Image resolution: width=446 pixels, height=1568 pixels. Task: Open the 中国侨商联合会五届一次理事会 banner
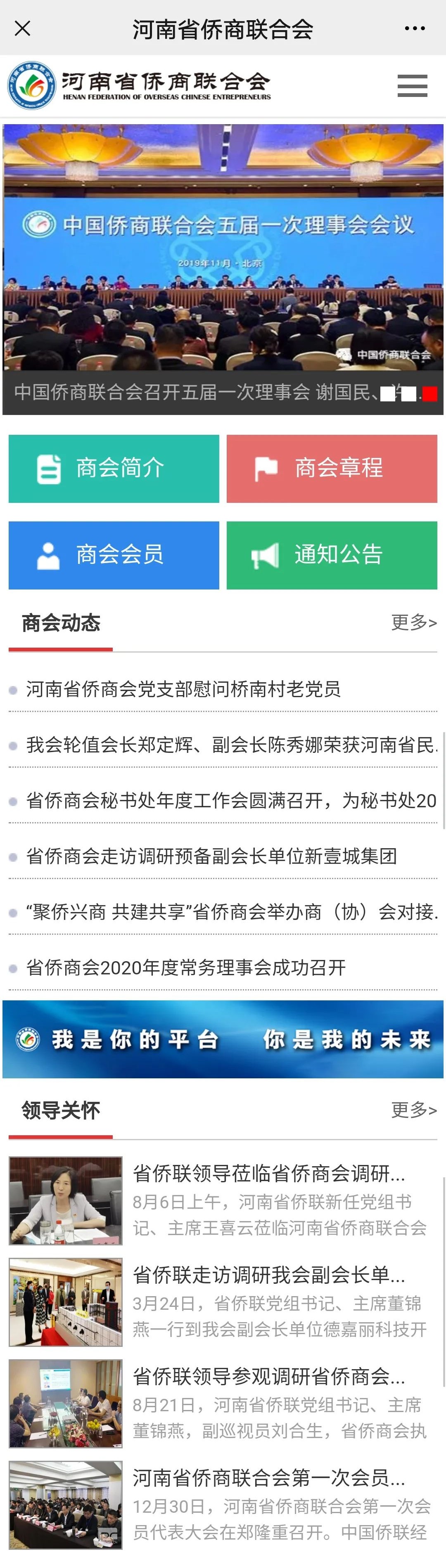tap(223, 256)
